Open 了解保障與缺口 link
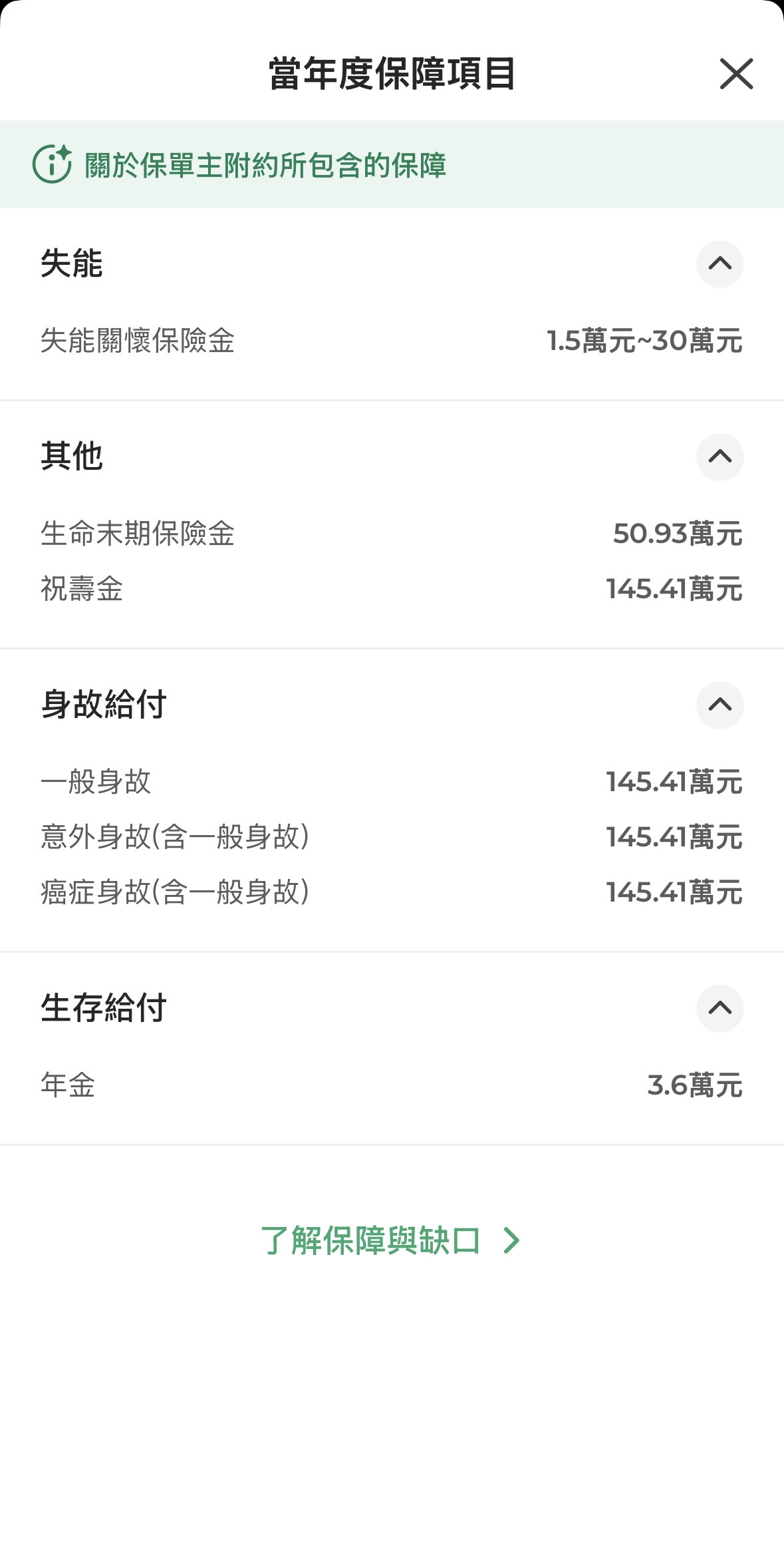 pos(391,1240)
